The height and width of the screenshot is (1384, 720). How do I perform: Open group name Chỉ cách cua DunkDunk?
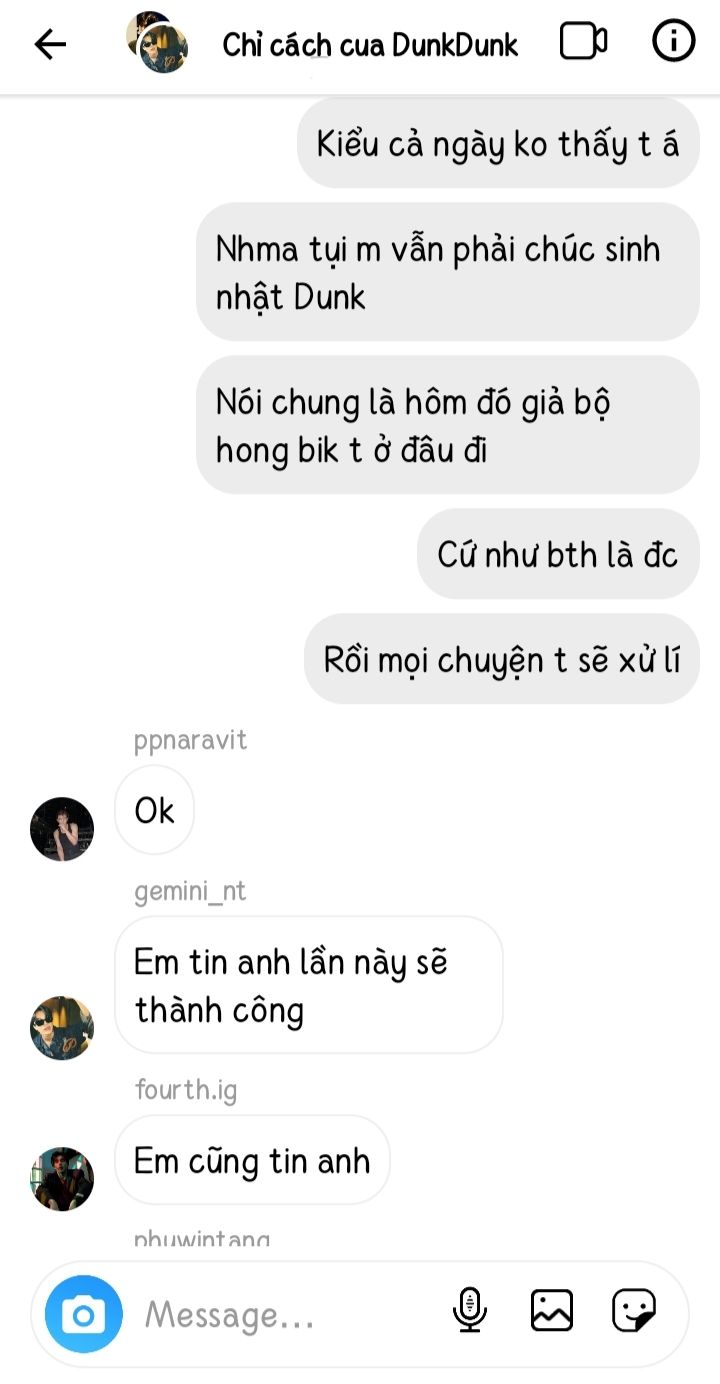[370, 45]
